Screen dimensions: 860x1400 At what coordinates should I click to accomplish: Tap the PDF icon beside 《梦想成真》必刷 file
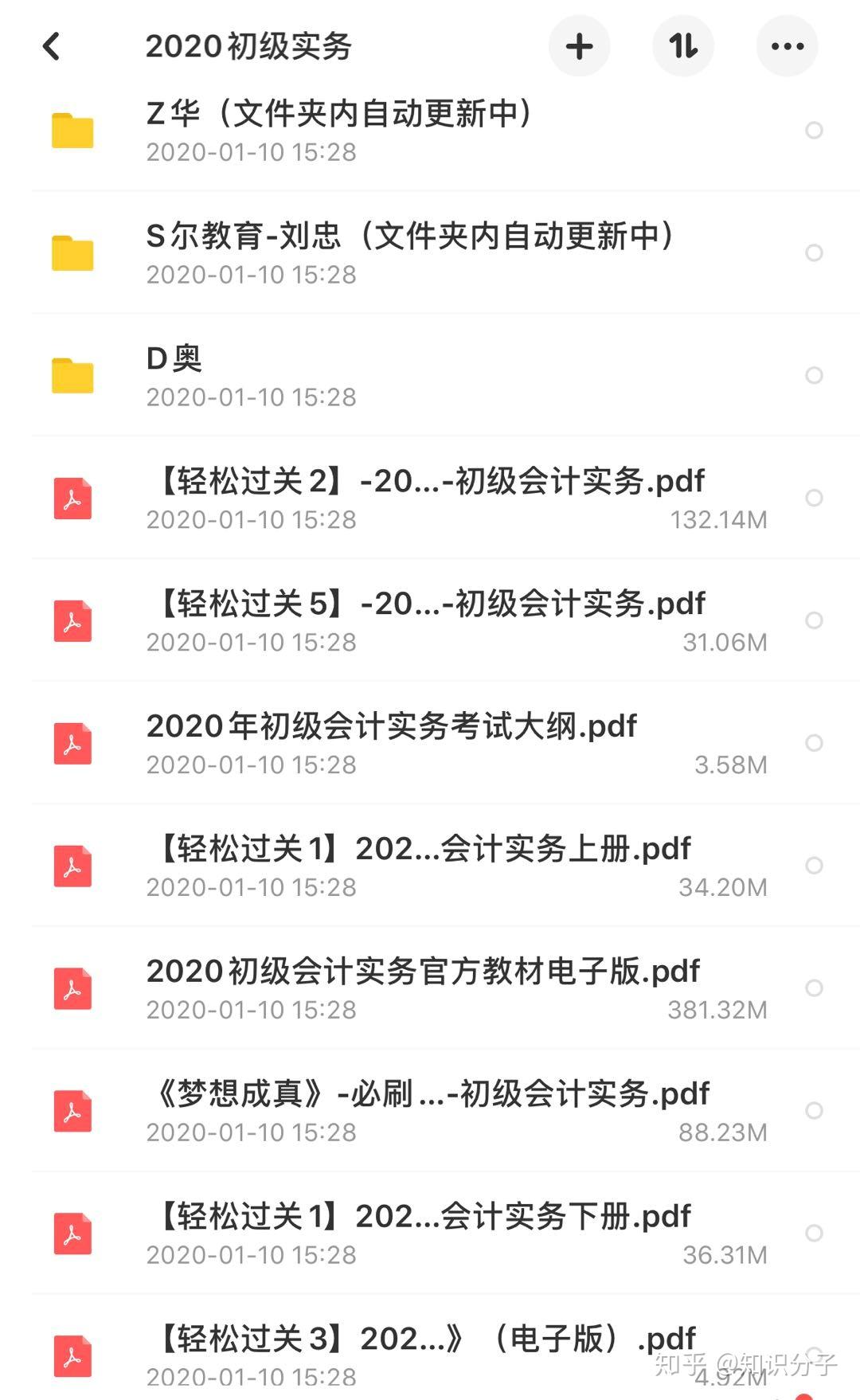coord(72,1111)
